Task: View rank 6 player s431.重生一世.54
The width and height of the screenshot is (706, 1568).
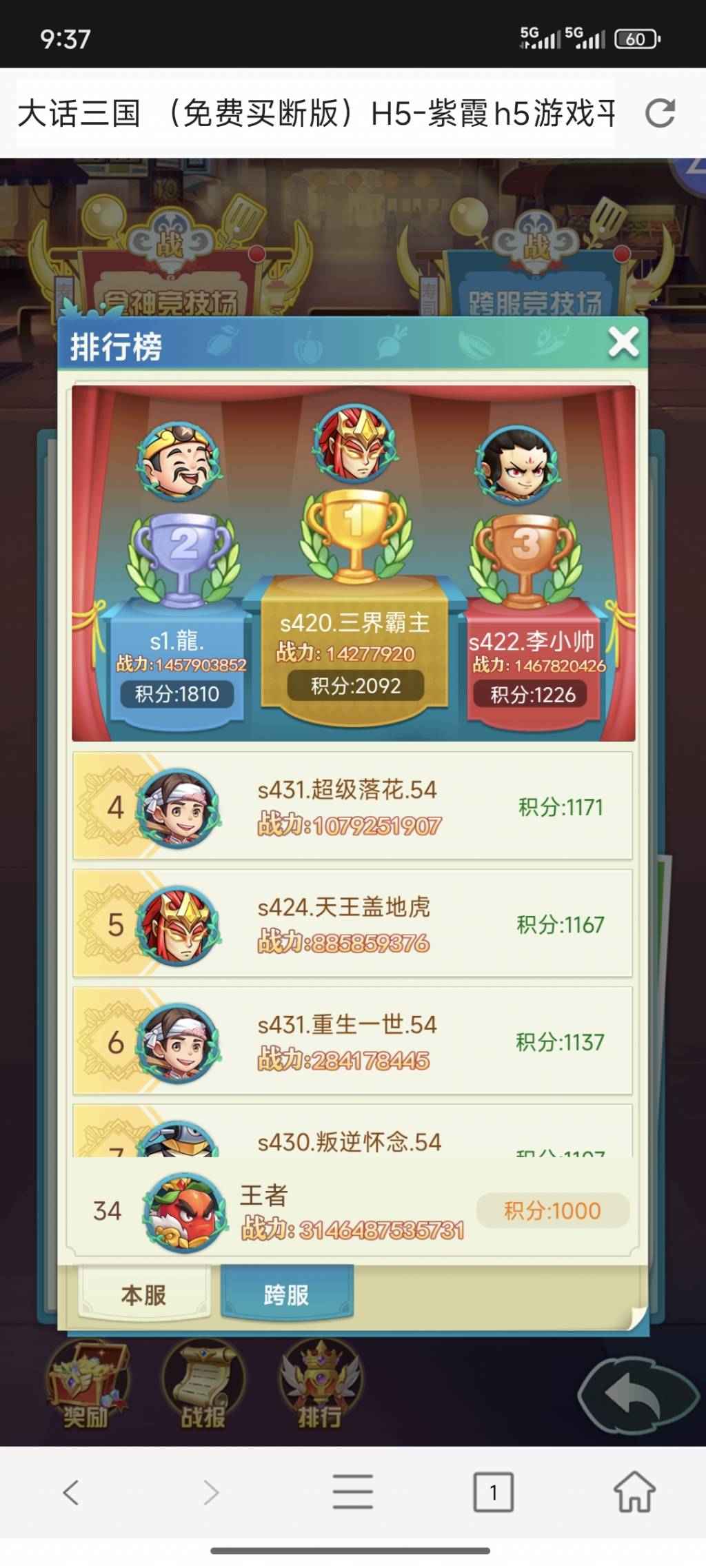Action: click(352, 1041)
